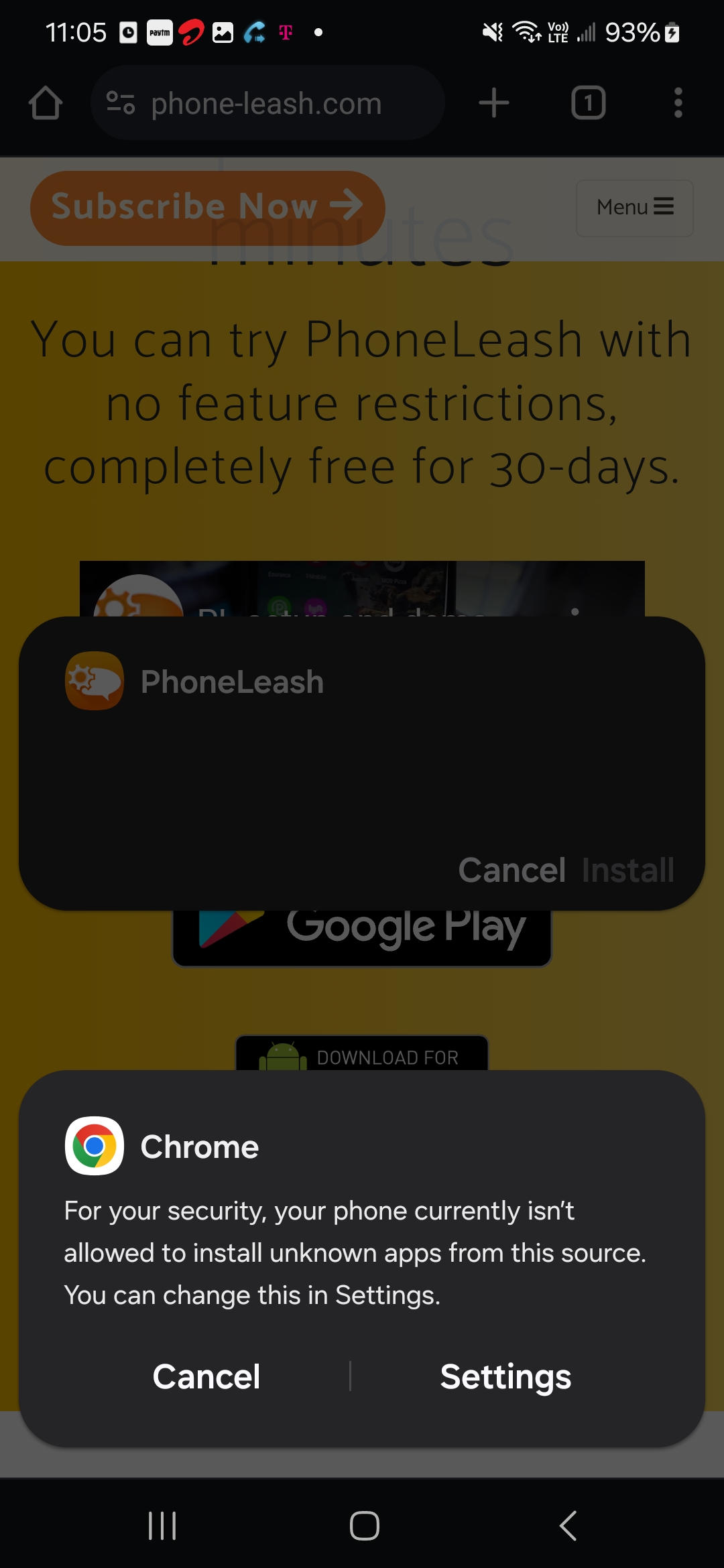Open the recent apps view
This screenshot has height=1568, width=724.
tap(162, 1526)
